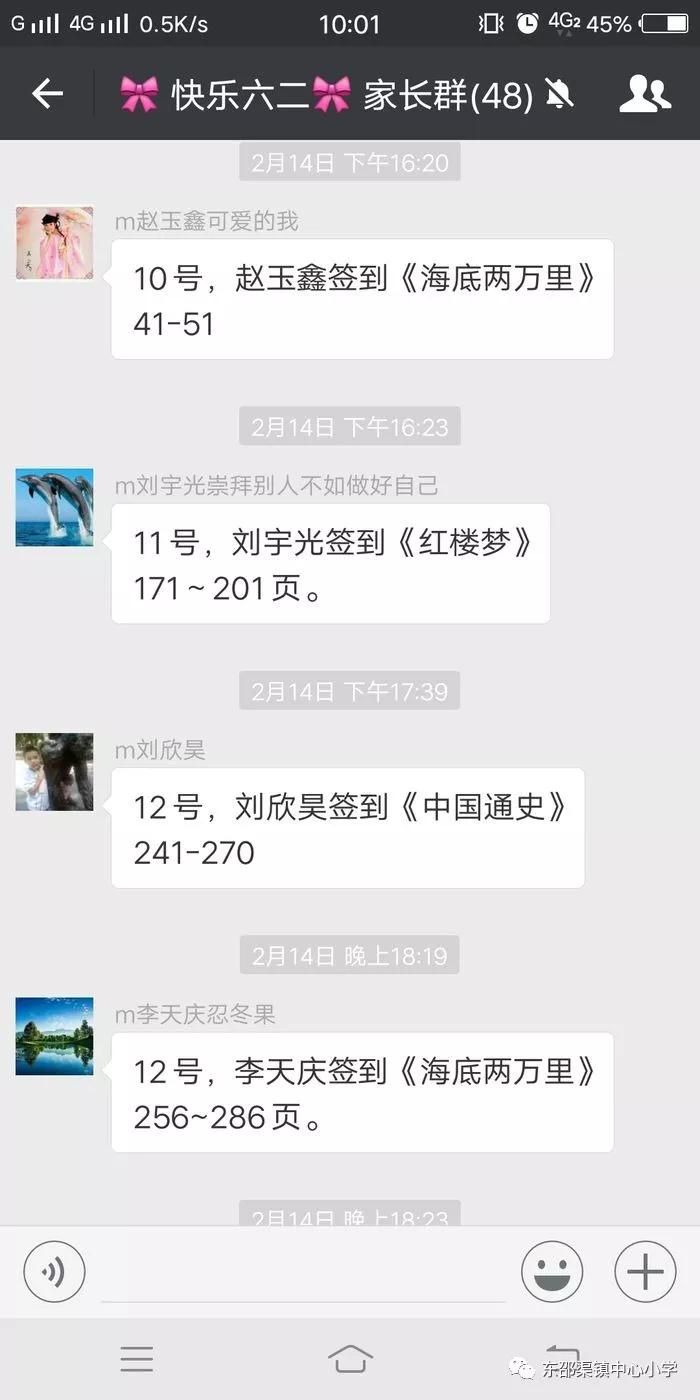
Task: Open group members info icon
Action: click(x=644, y=94)
